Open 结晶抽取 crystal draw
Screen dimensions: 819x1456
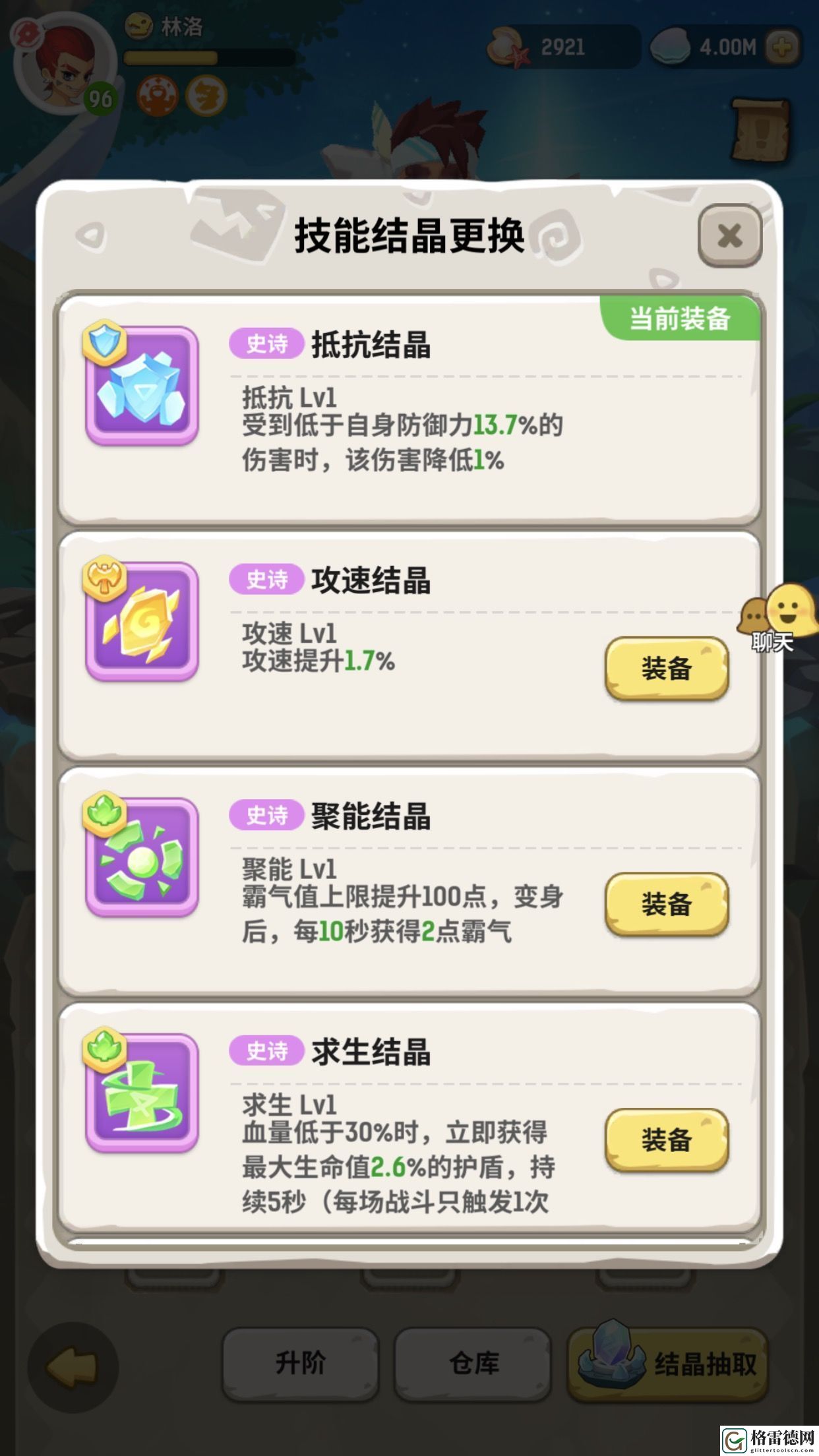click(x=667, y=1362)
